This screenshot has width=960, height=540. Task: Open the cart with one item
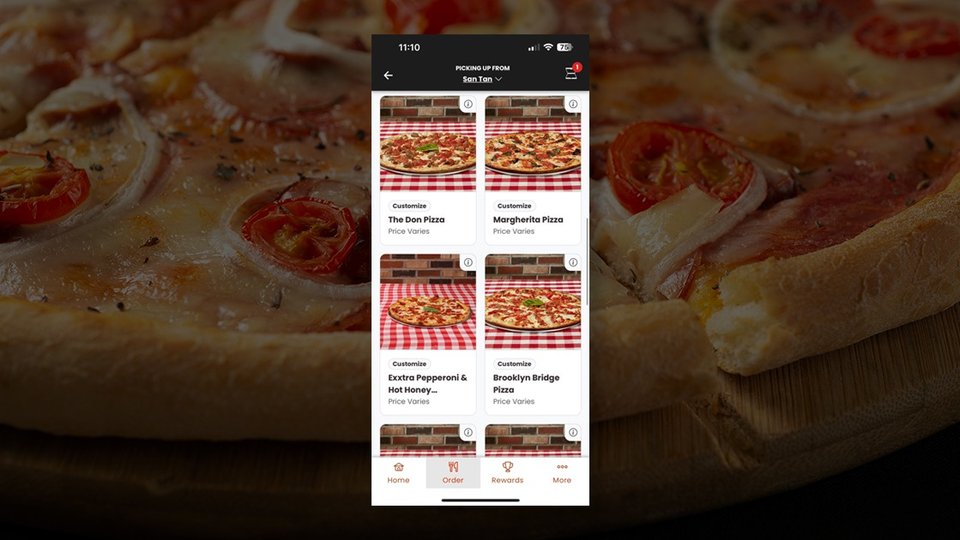click(x=571, y=73)
